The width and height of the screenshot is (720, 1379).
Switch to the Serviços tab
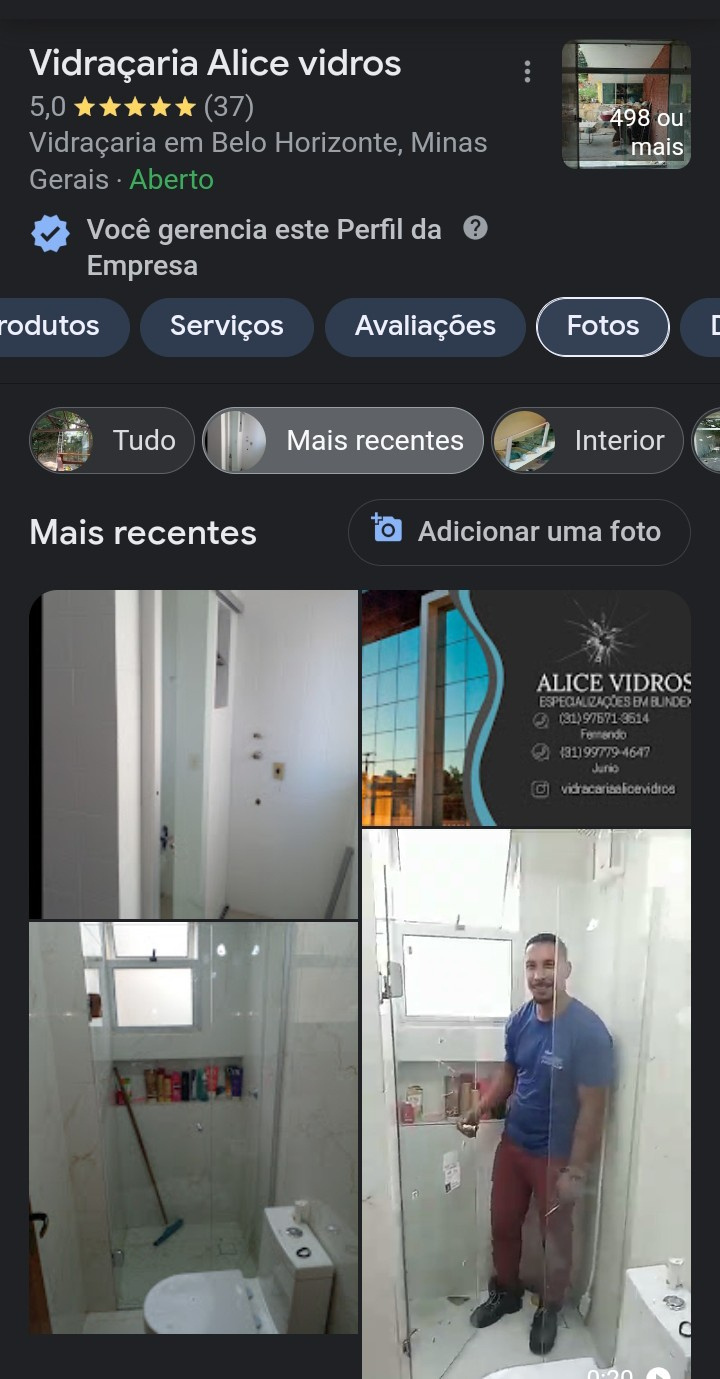click(x=226, y=326)
